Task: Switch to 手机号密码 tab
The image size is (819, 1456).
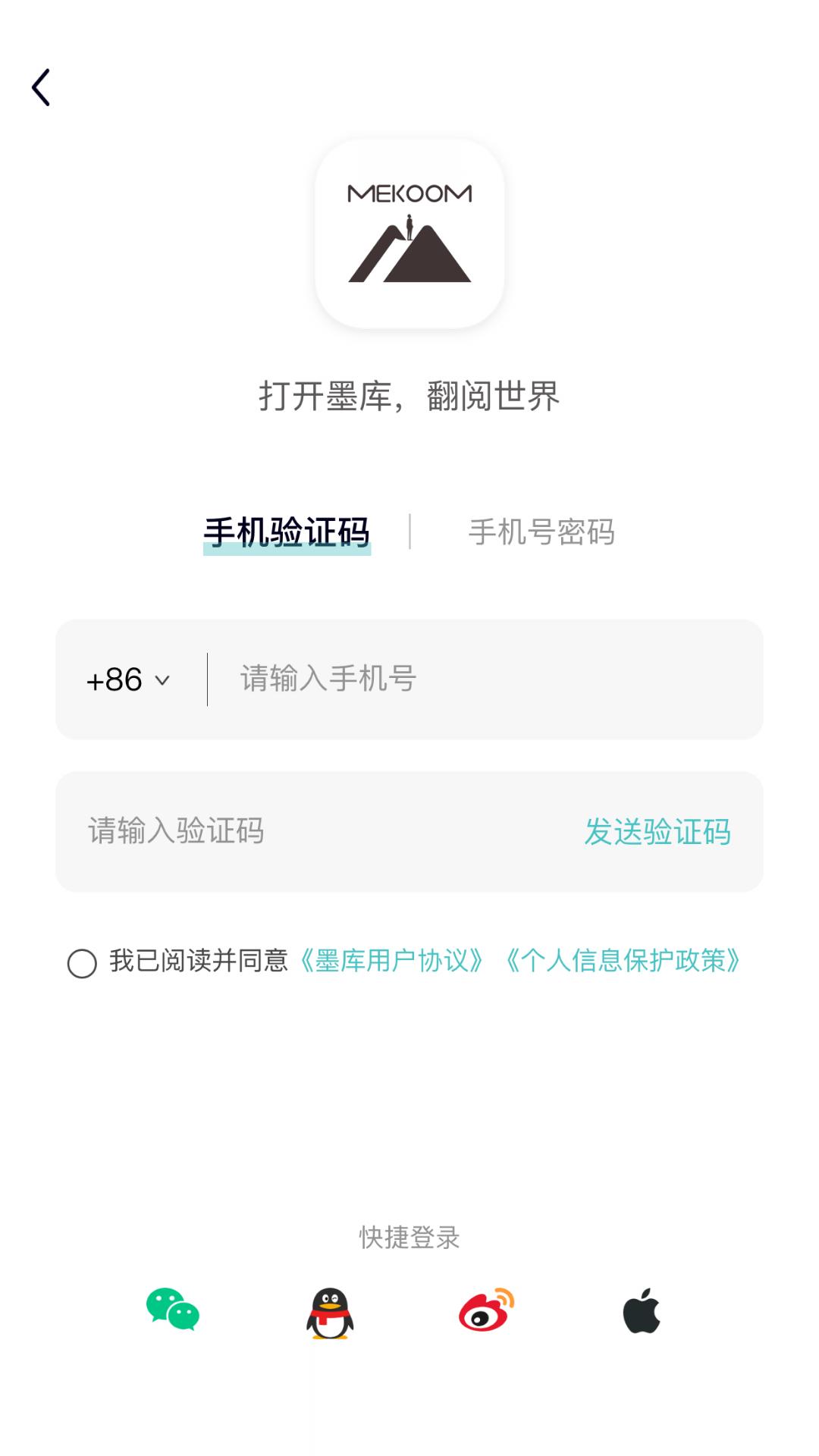Action: (541, 532)
